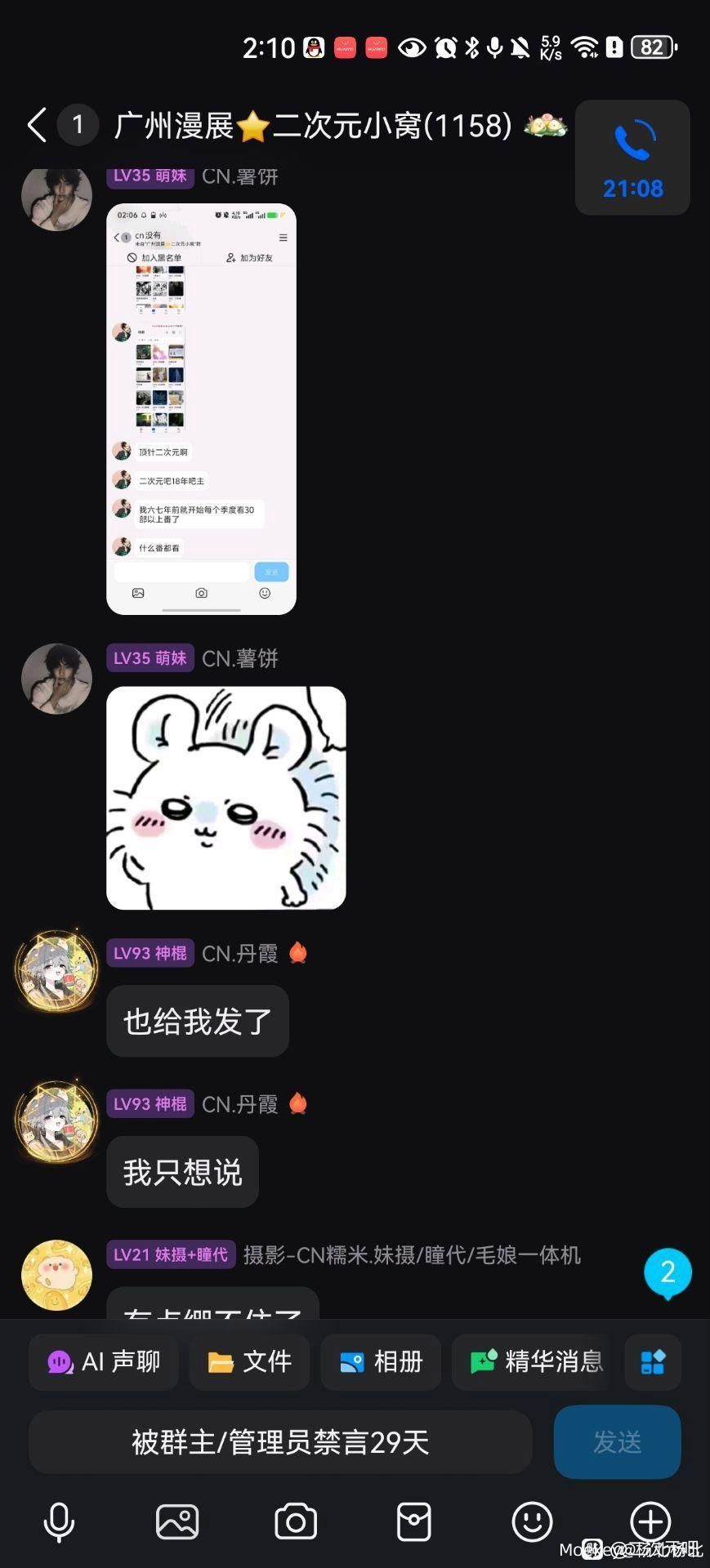This screenshot has width=710, height=1568.
Task: Open the avatar of 摄影-CN糯米
Action: click(x=56, y=1275)
